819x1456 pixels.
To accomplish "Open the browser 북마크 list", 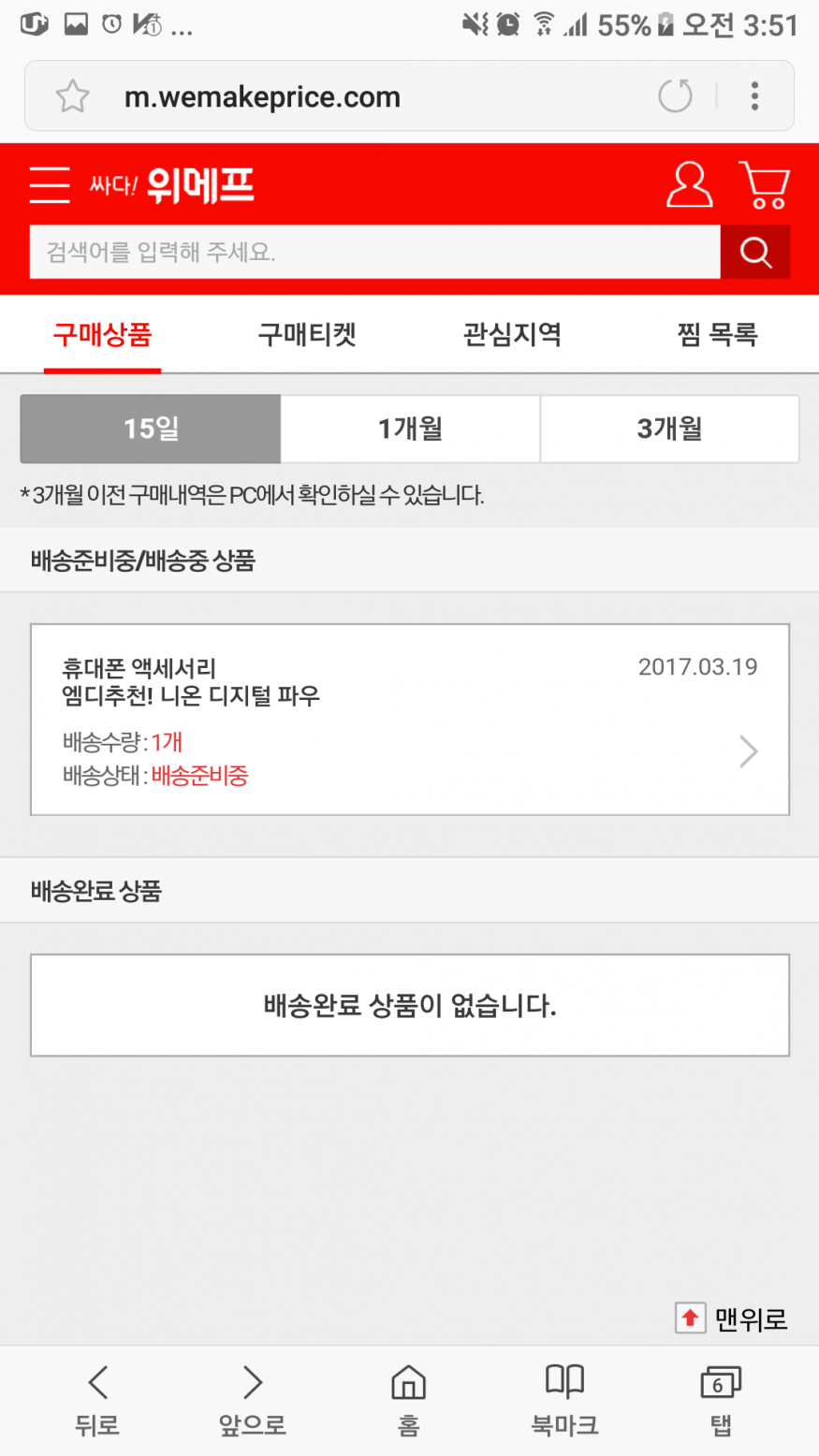I will click(x=564, y=1400).
